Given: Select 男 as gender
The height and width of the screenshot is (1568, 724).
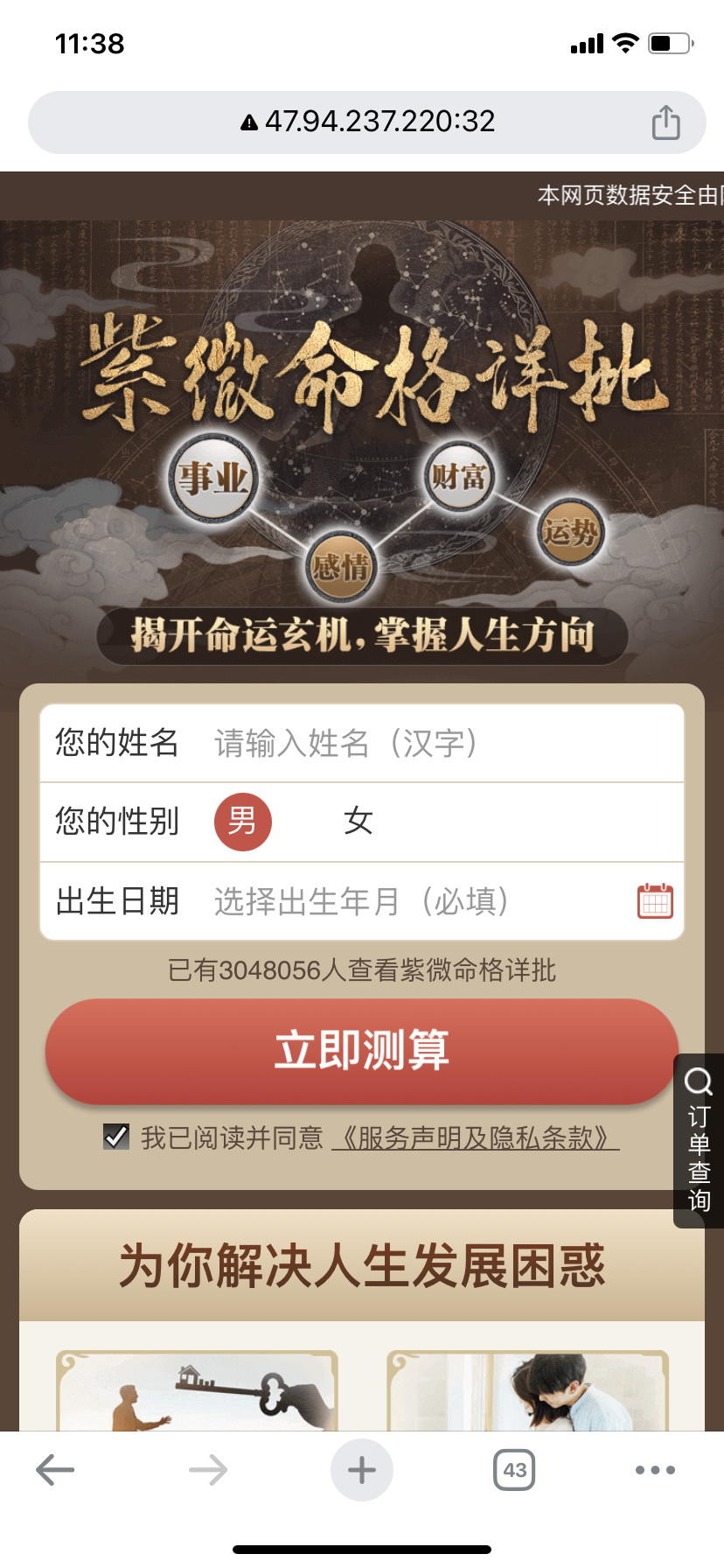Looking at the screenshot, I should 242,822.
